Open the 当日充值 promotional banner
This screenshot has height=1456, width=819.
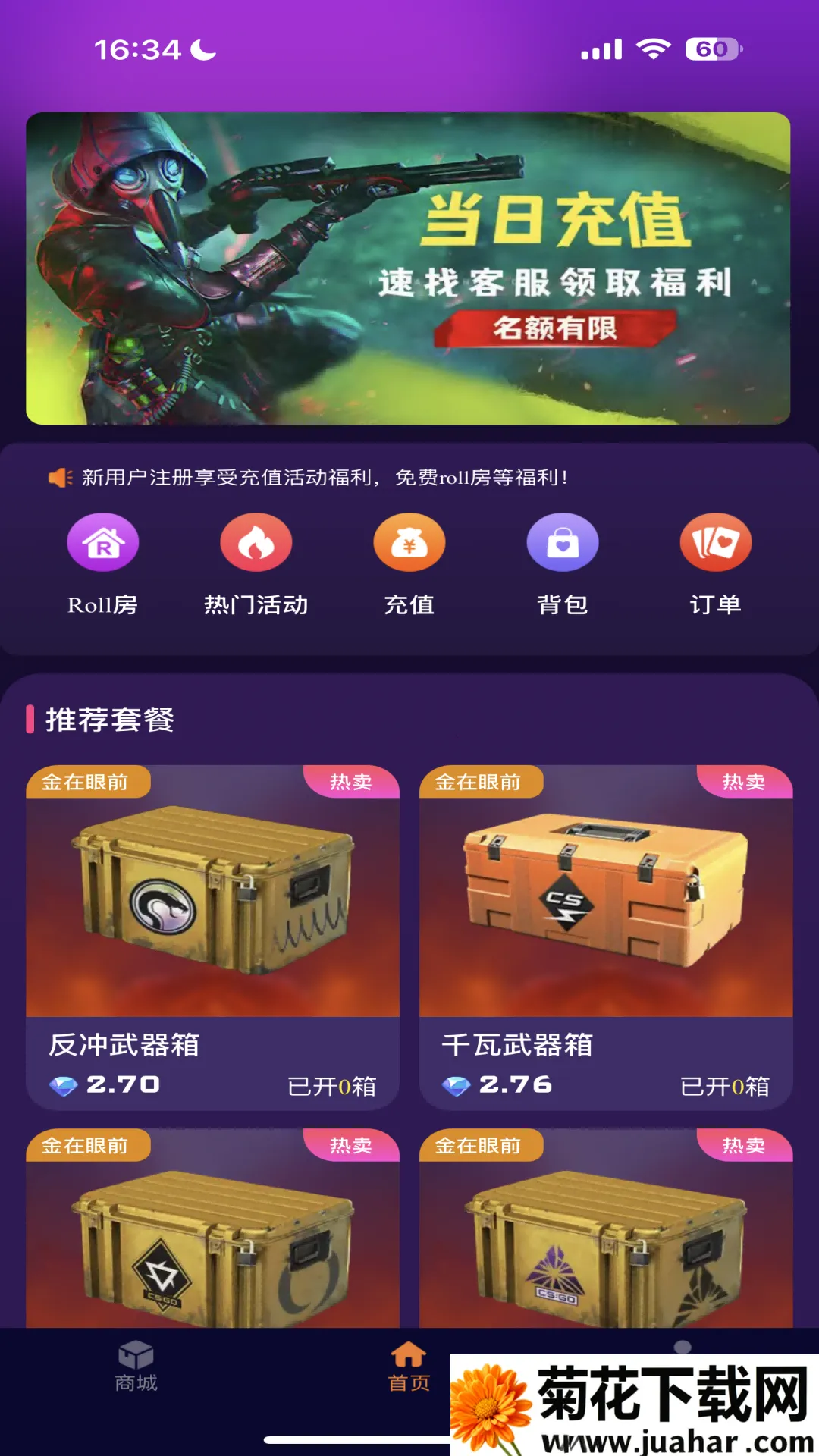408,268
